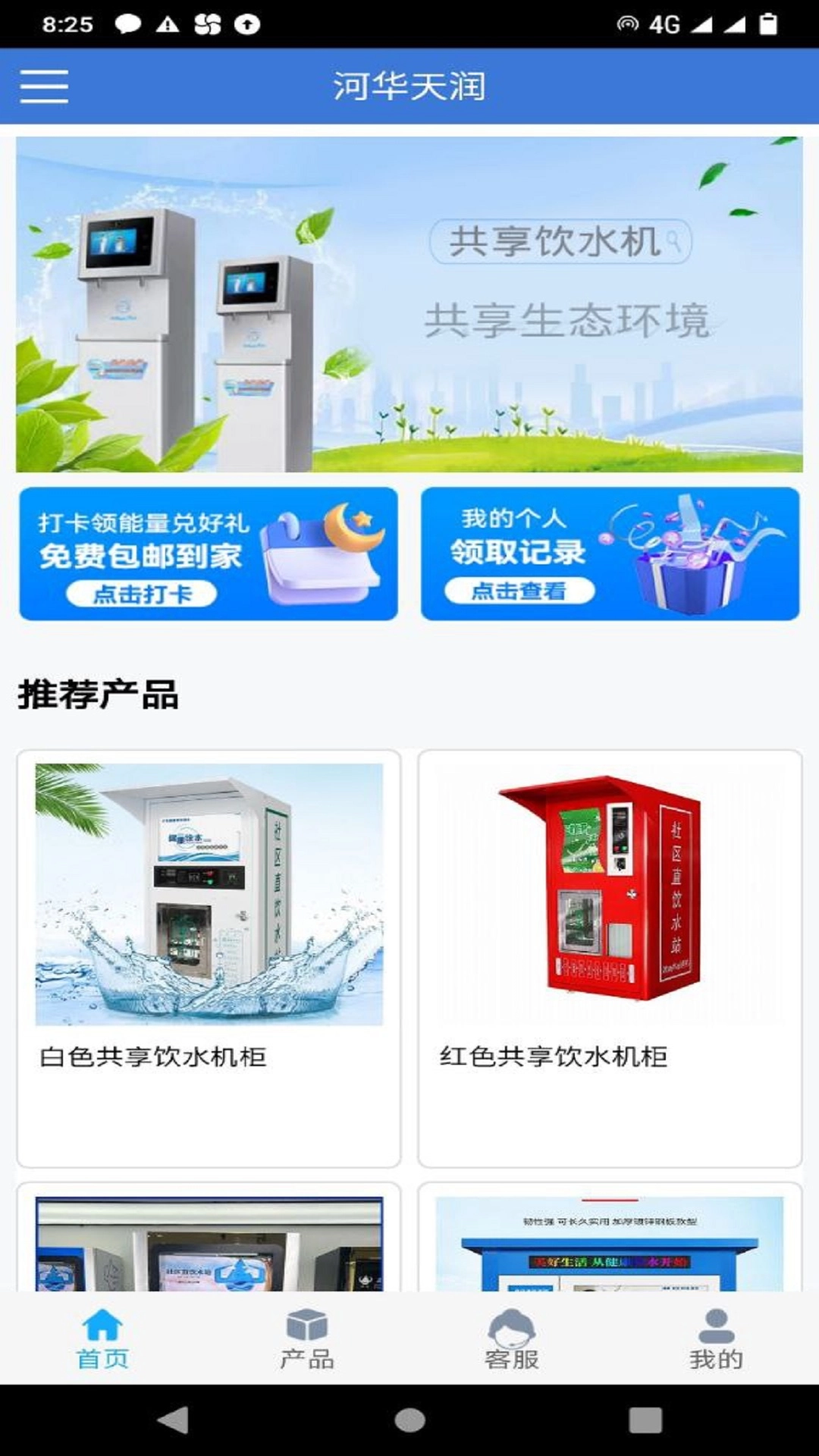Go to the 我的 profile tab

click(716, 1339)
